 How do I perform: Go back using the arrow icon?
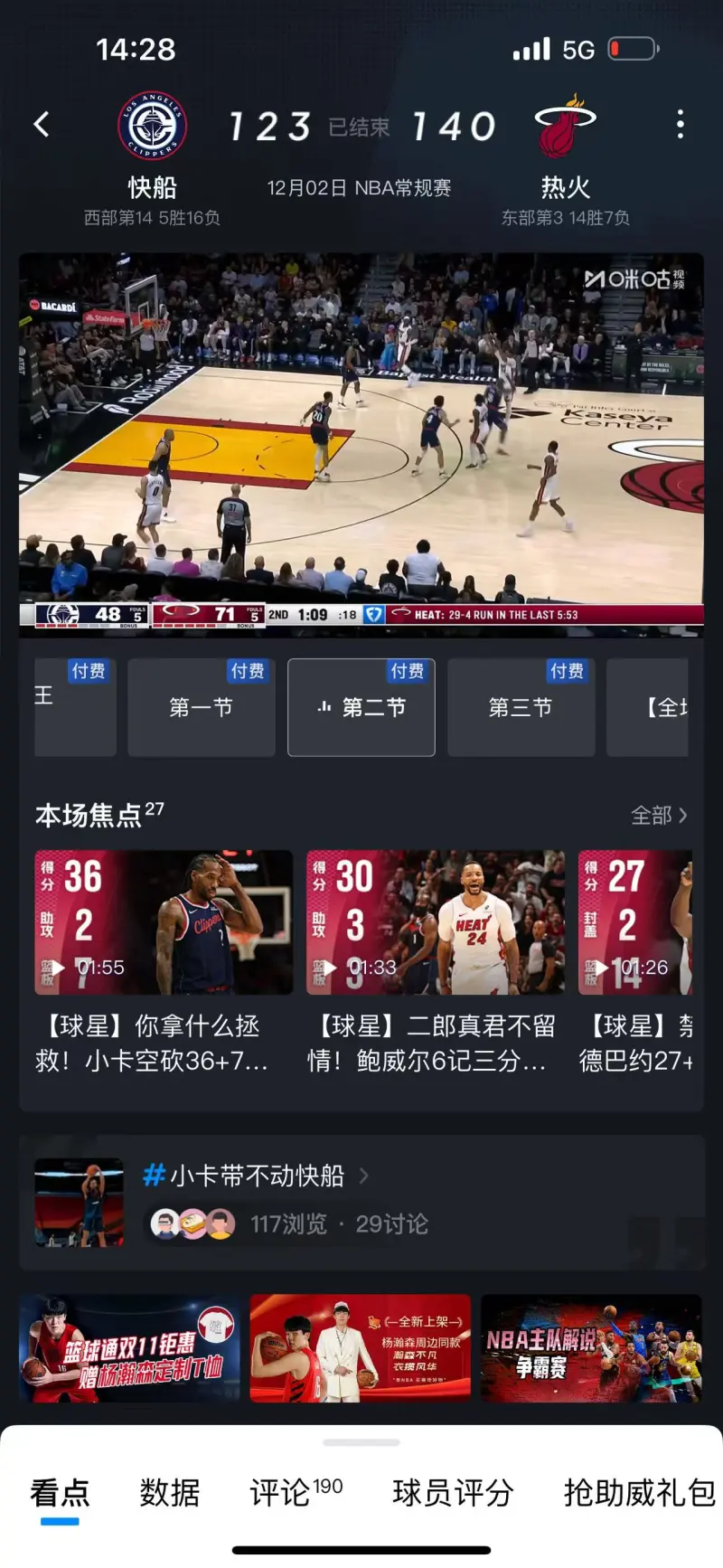42,125
